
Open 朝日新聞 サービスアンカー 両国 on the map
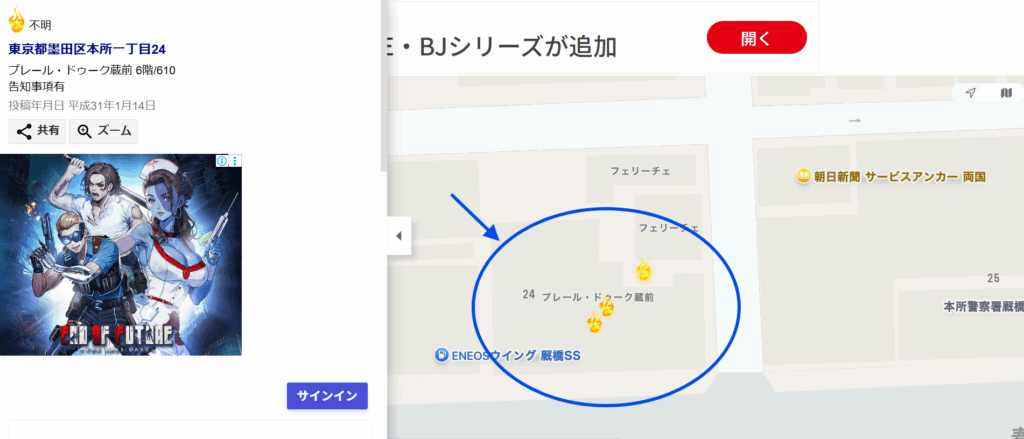click(x=890, y=176)
